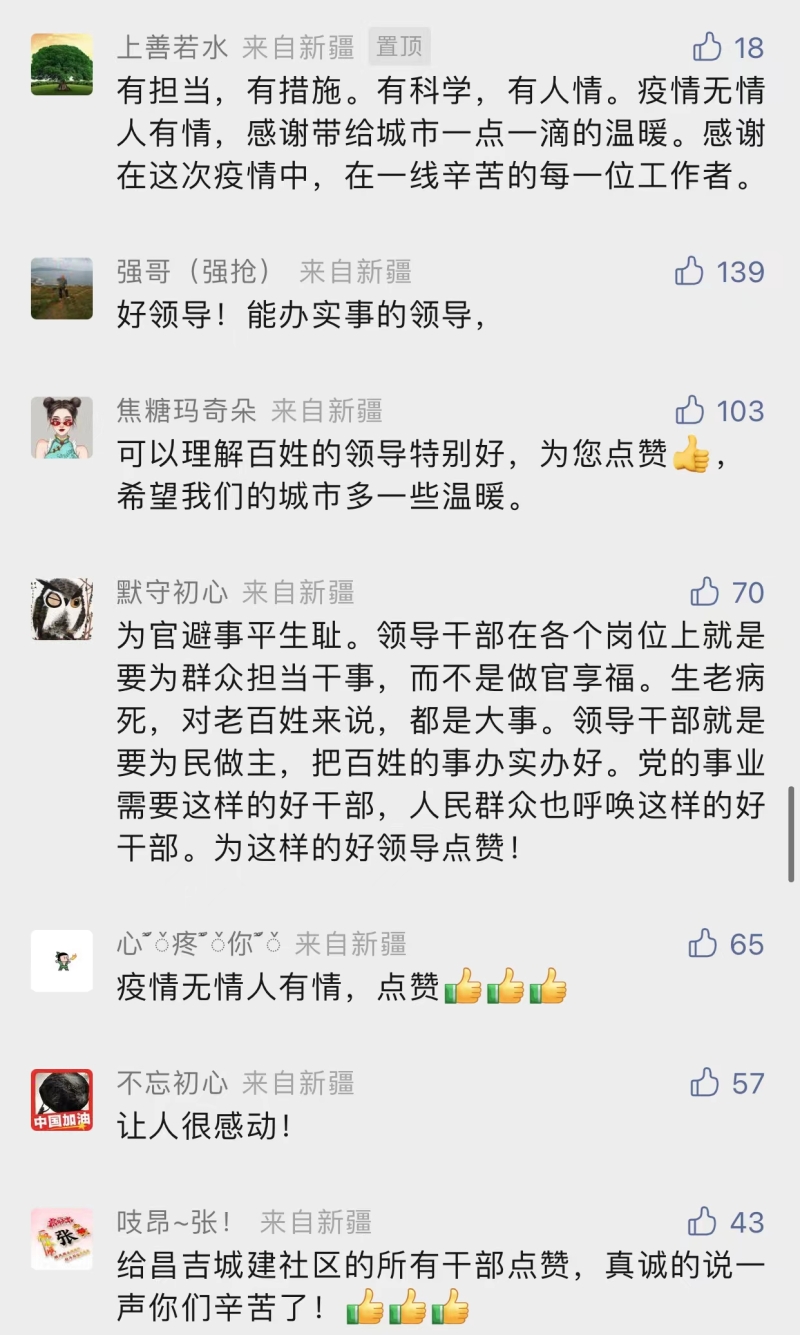Screen dimensions: 800x1335
Task: Tap 不忘初心's 中国加油 avatar
Action: (62, 1099)
